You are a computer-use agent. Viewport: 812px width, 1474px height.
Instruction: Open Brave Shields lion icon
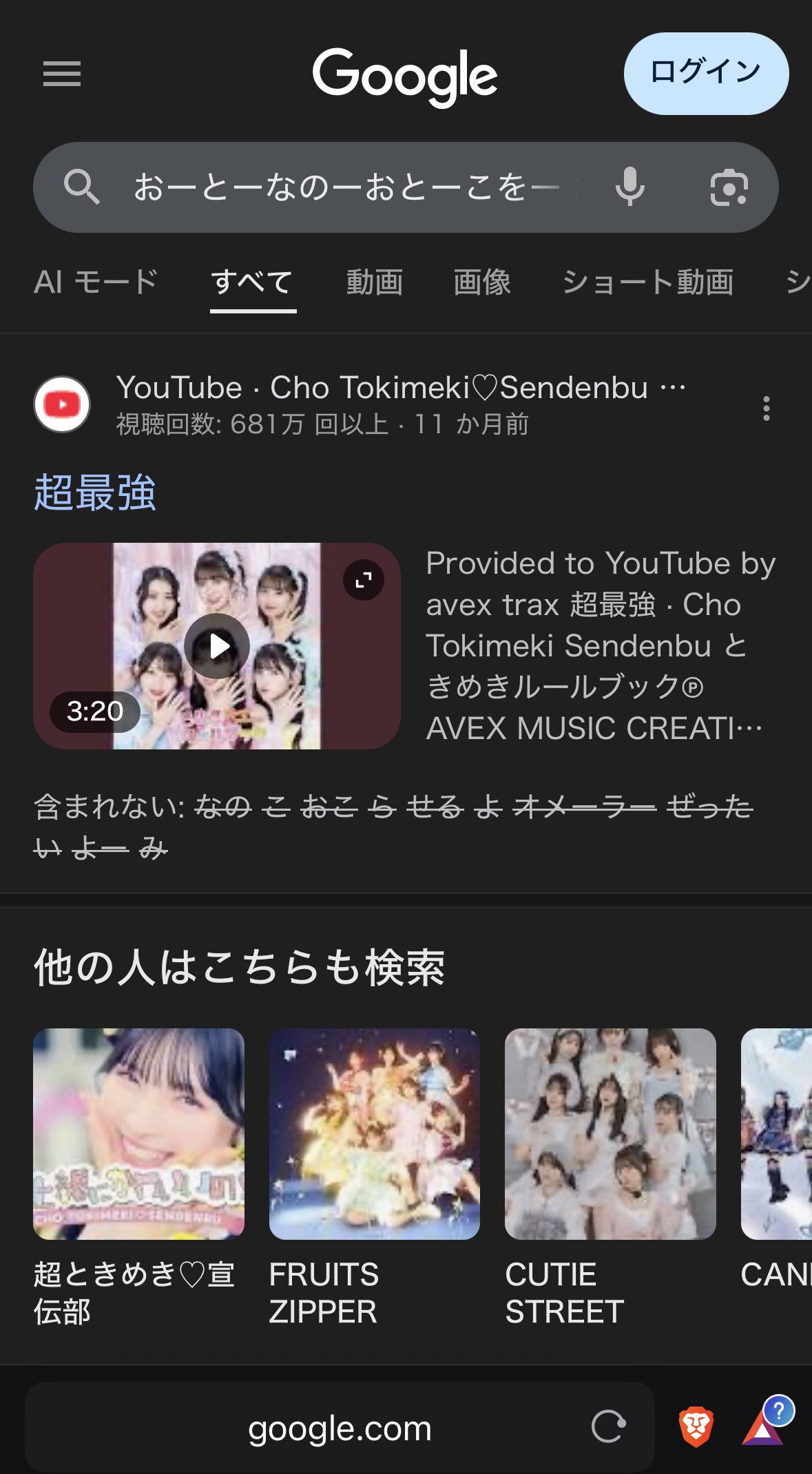click(696, 1426)
